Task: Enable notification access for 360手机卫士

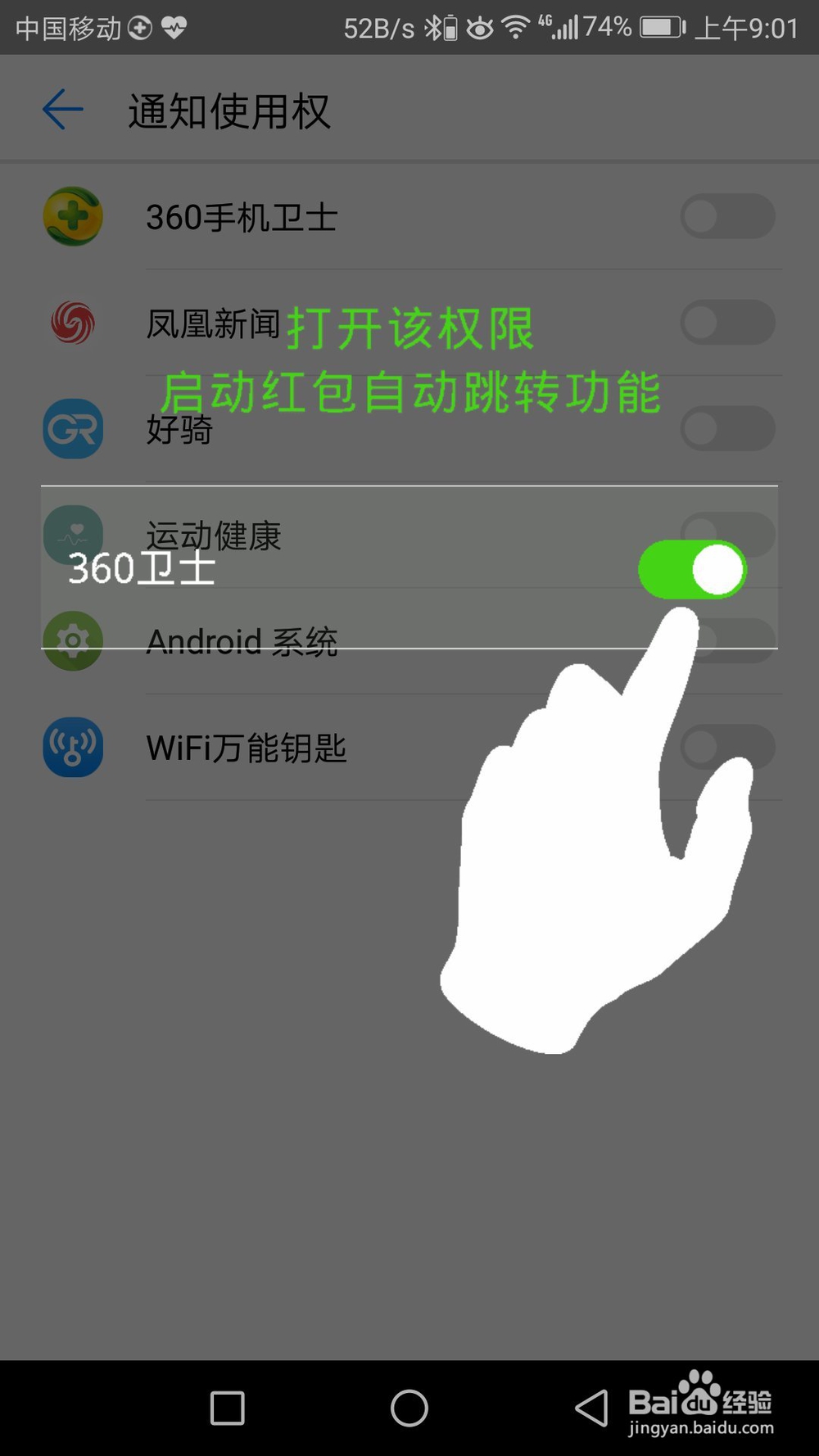Action: click(x=727, y=216)
